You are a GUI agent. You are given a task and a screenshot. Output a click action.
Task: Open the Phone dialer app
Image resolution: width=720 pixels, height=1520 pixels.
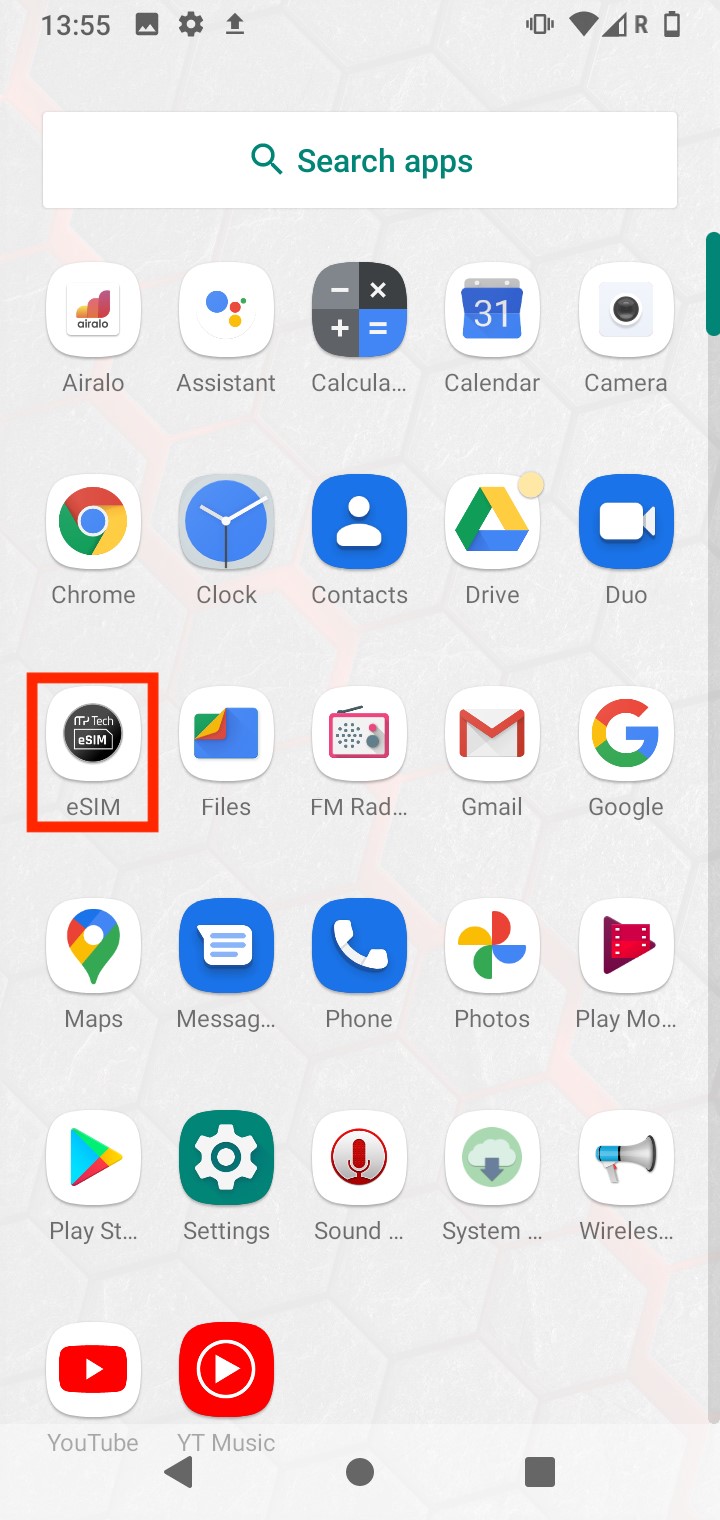click(359, 946)
